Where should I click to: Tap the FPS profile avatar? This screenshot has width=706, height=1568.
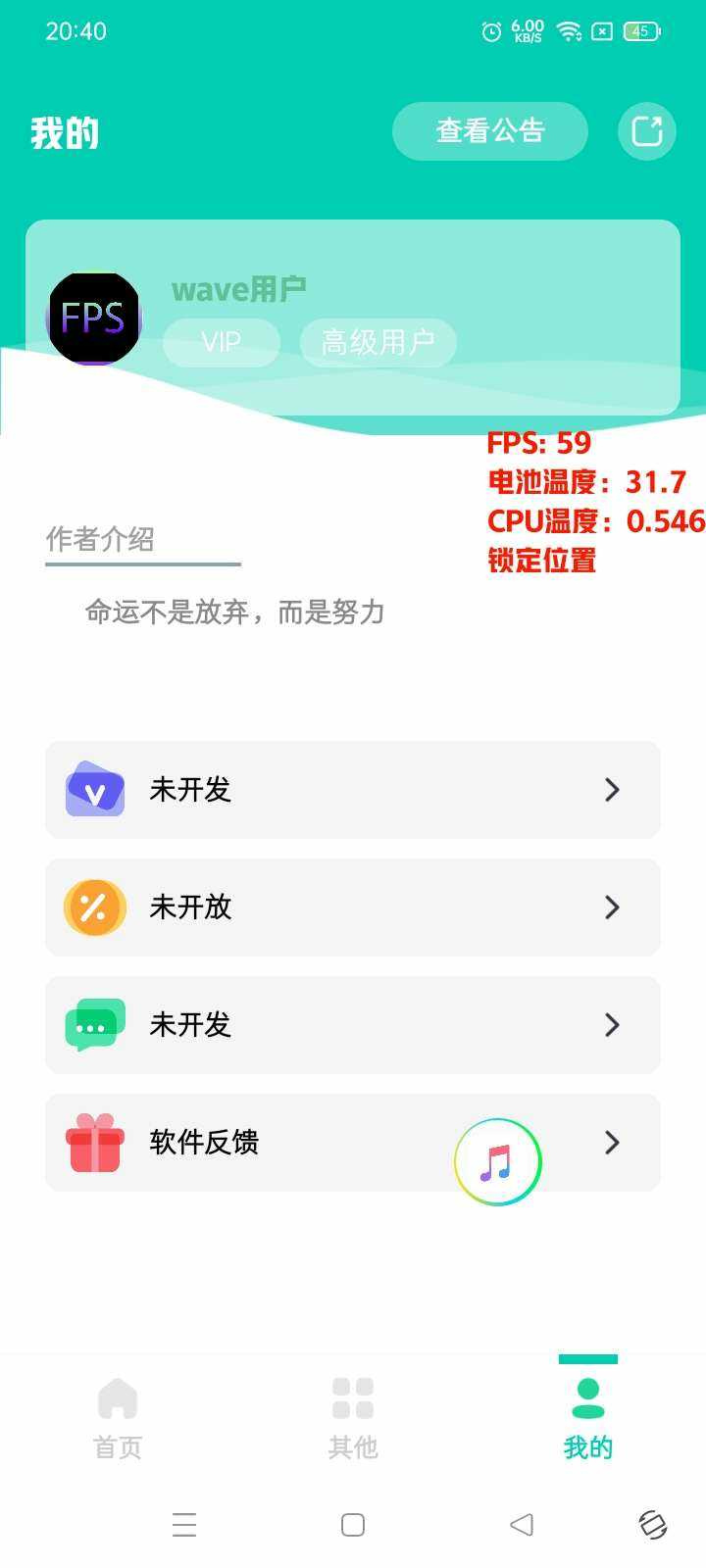94,318
